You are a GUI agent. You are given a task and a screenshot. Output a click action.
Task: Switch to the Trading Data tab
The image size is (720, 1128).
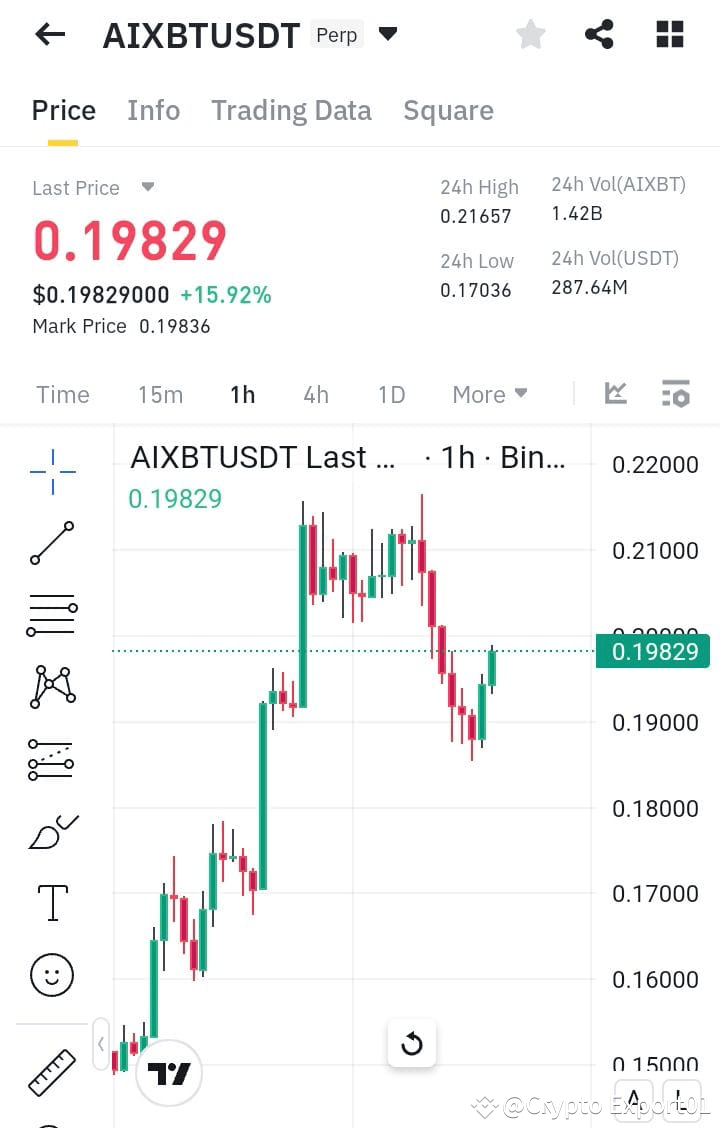coord(291,110)
